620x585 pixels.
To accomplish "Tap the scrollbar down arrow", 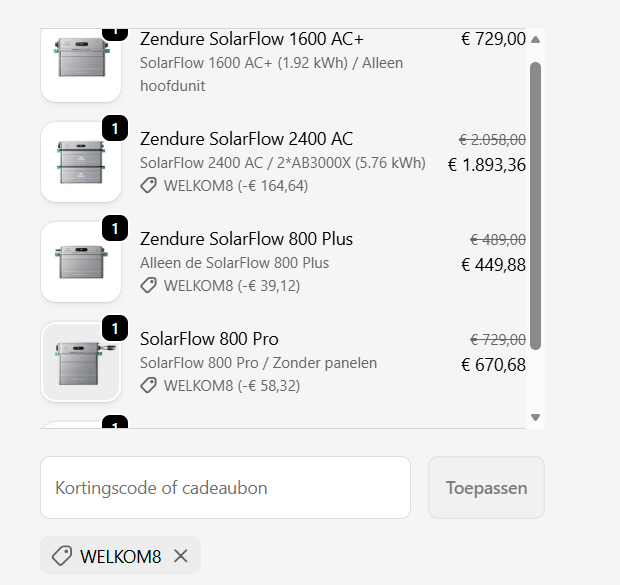I will [x=535, y=417].
